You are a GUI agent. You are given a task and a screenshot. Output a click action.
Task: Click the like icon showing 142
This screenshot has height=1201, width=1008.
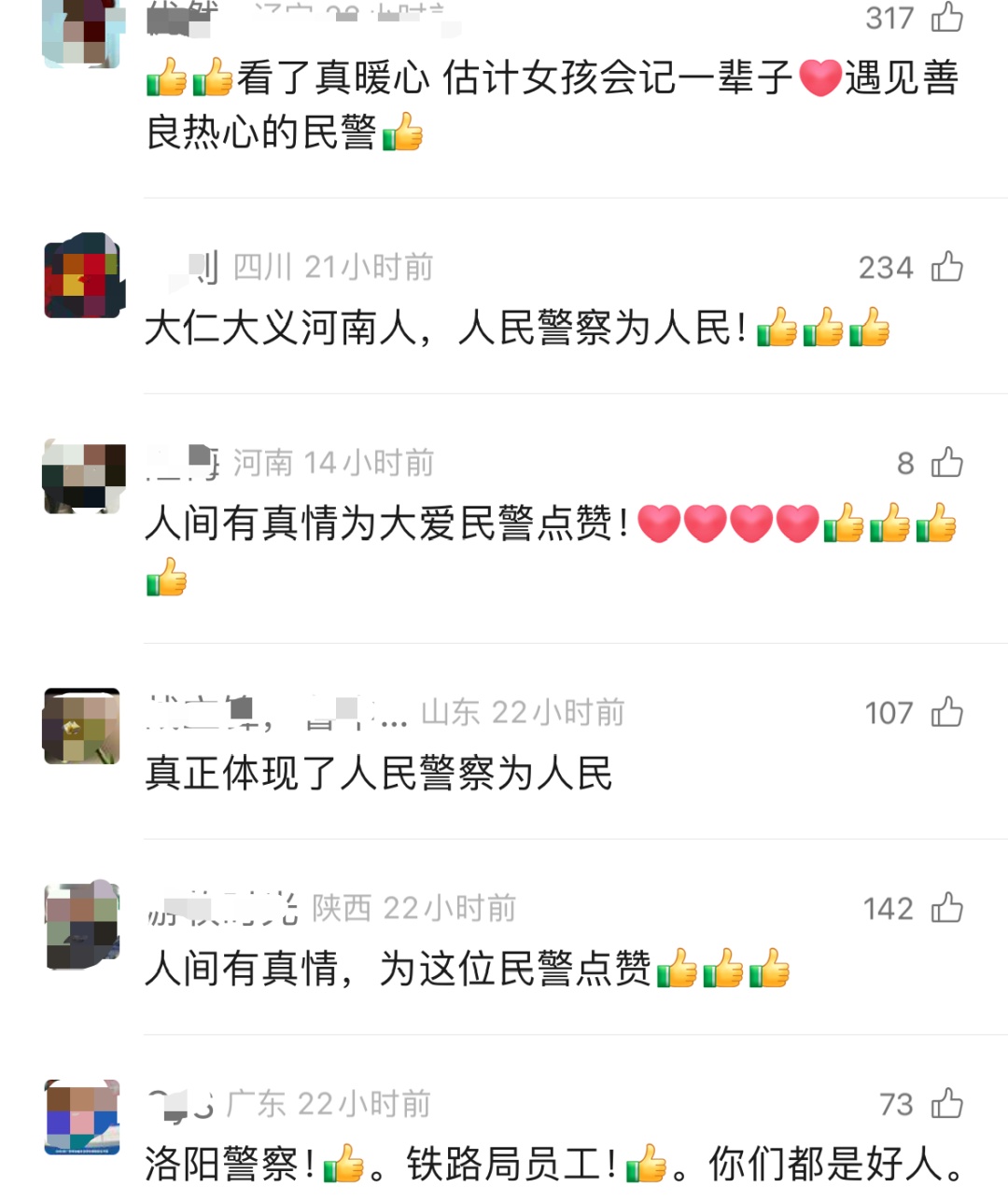tap(948, 908)
